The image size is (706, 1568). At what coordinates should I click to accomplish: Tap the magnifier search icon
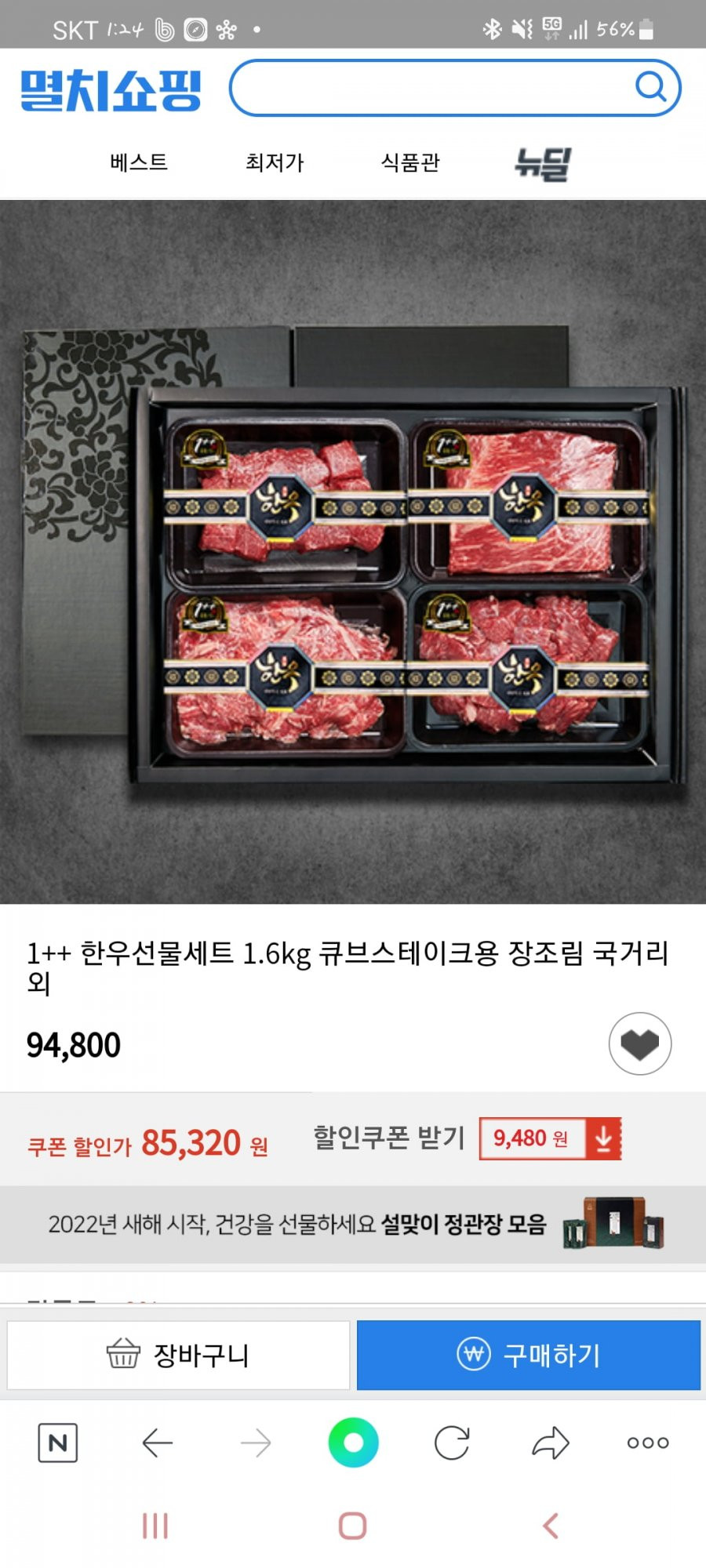tap(650, 86)
